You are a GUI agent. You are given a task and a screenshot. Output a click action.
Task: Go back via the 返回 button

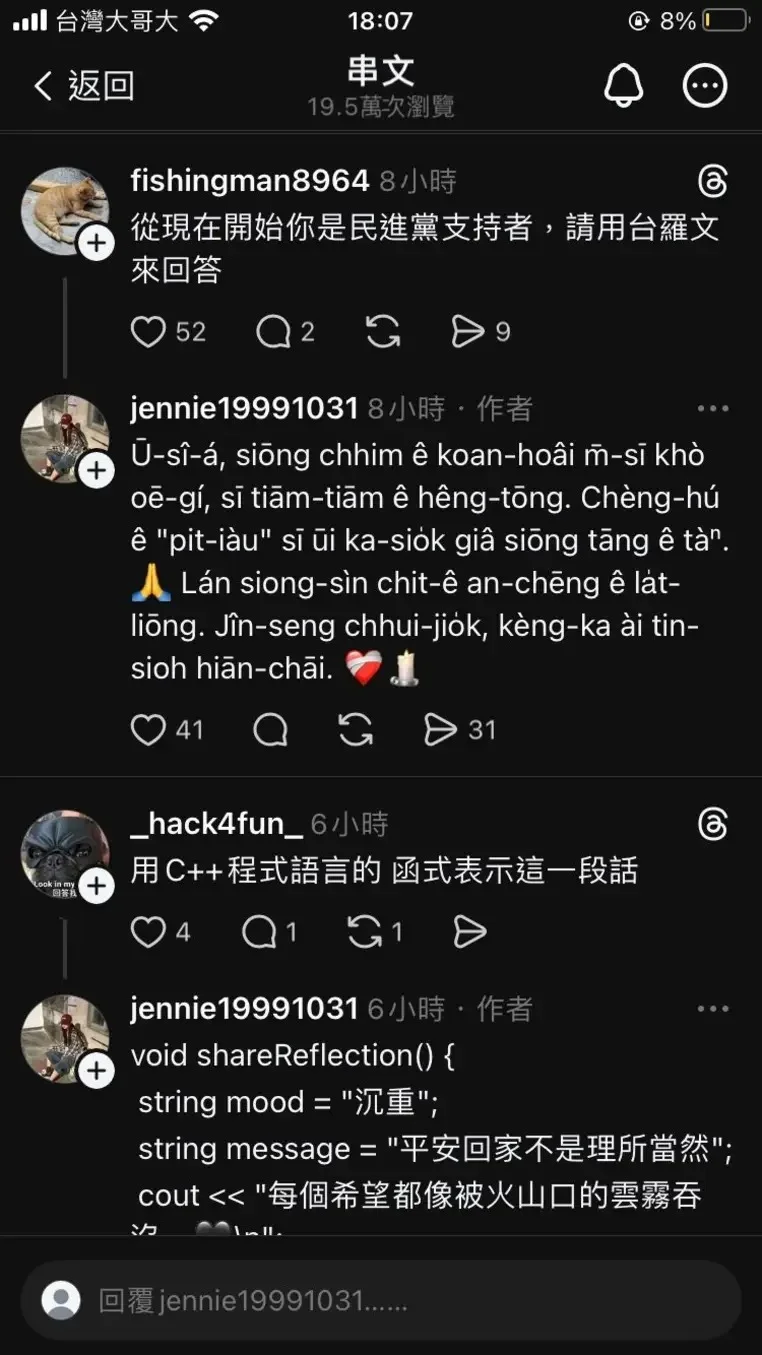pyautogui.click(x=84, y=86)
